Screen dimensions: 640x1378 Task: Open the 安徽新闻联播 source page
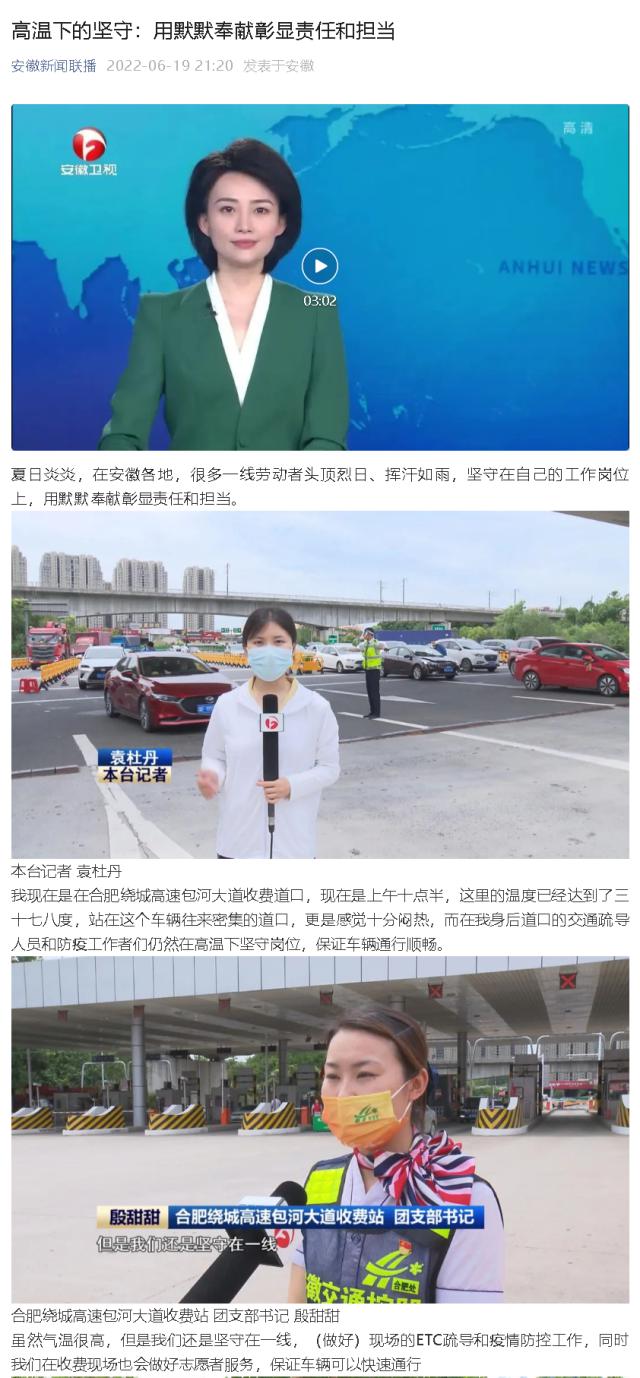point(54,66)
